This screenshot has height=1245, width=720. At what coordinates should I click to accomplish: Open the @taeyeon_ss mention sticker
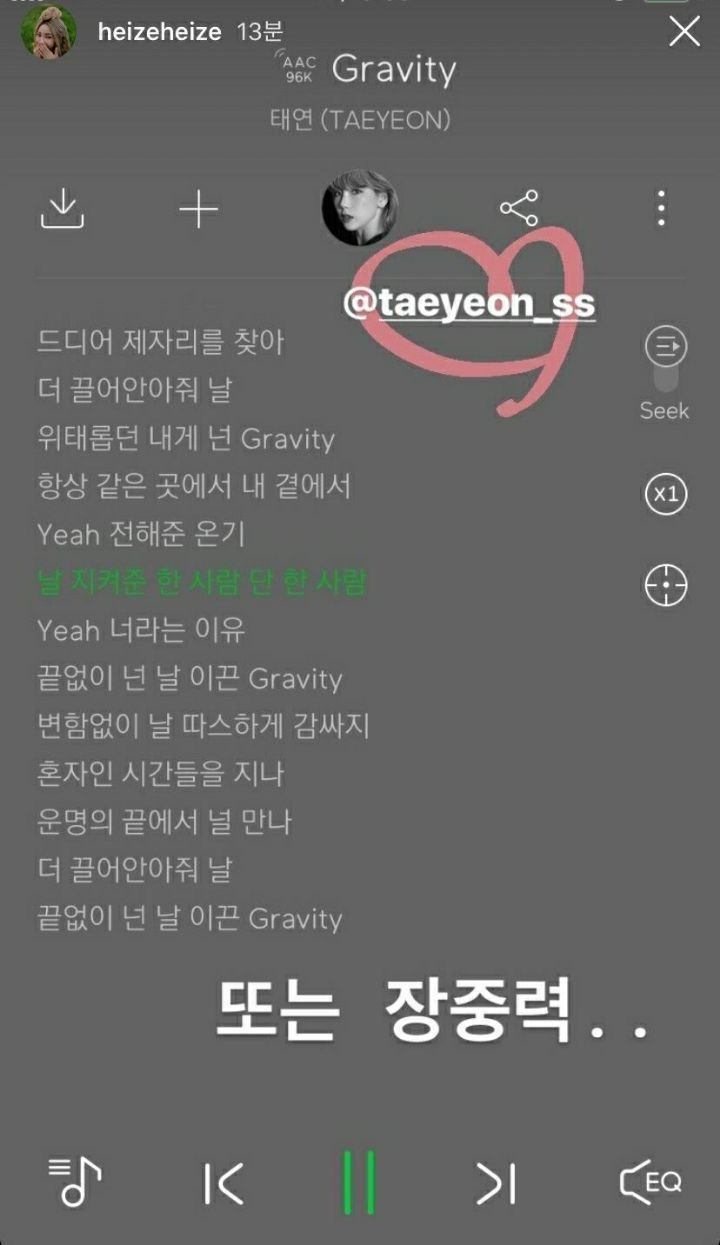469,303
